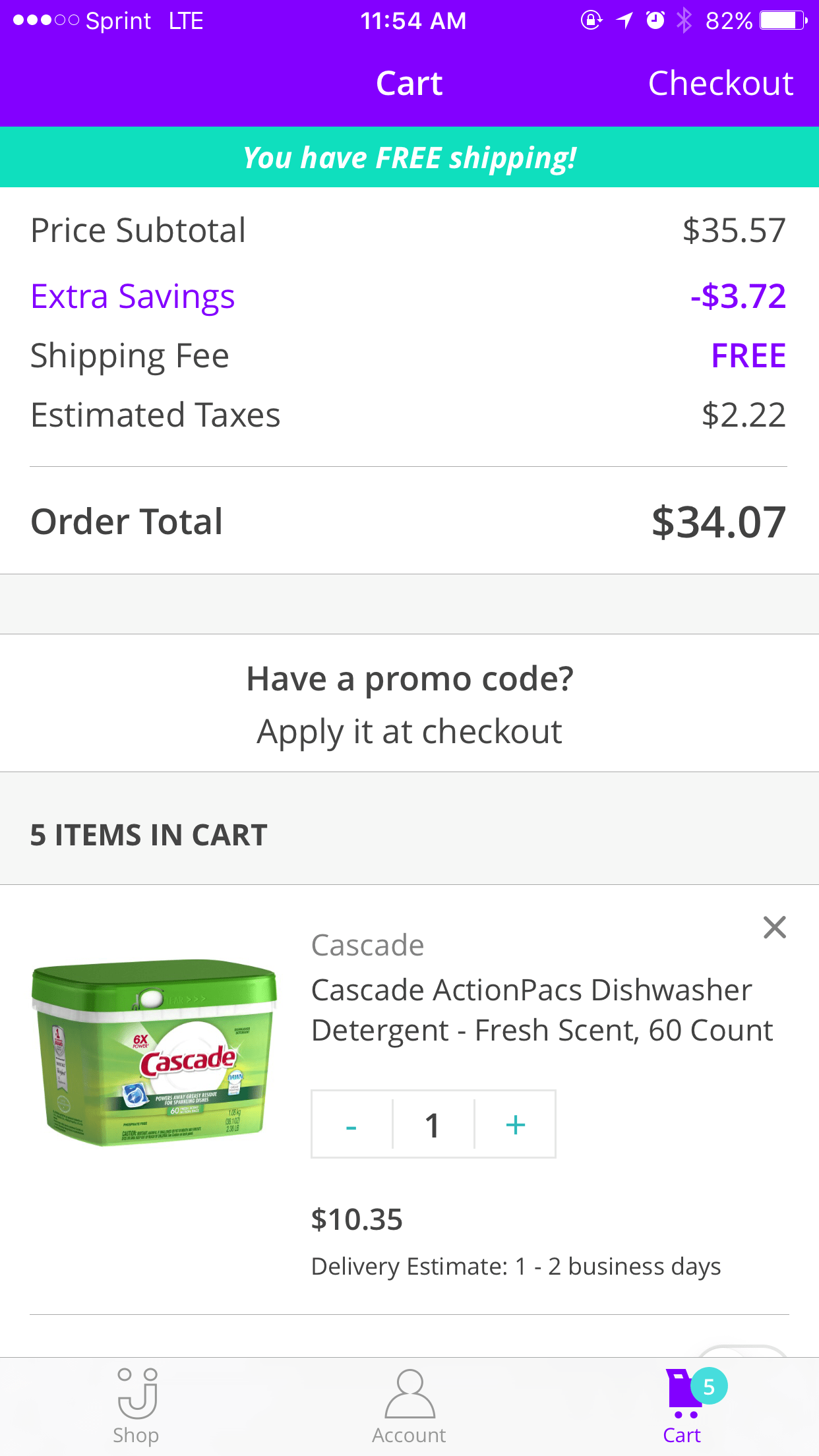Open the Cascade ActionPacs product image

coord(155,1053)
